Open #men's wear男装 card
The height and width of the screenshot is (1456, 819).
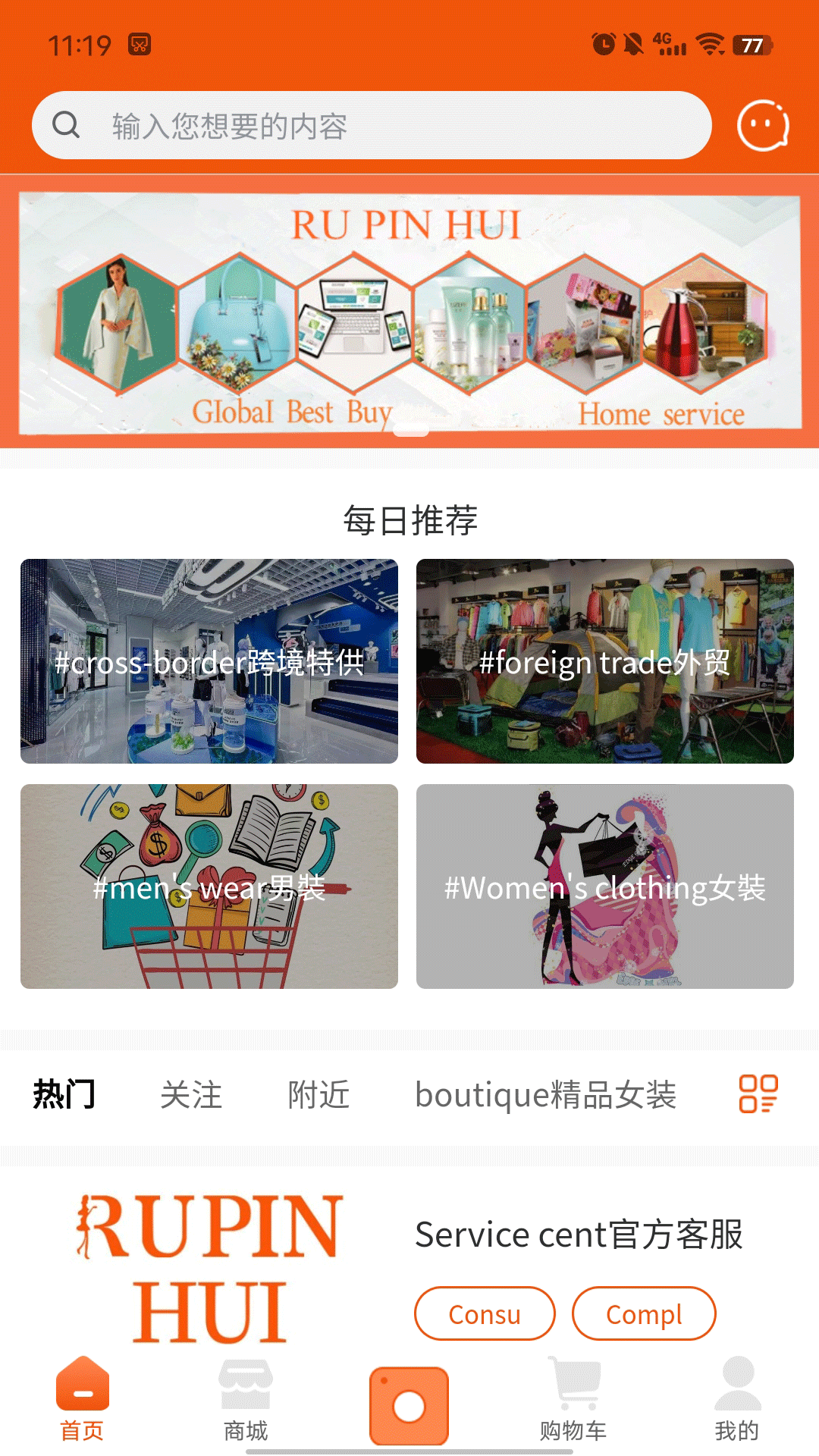click(209, 886)
